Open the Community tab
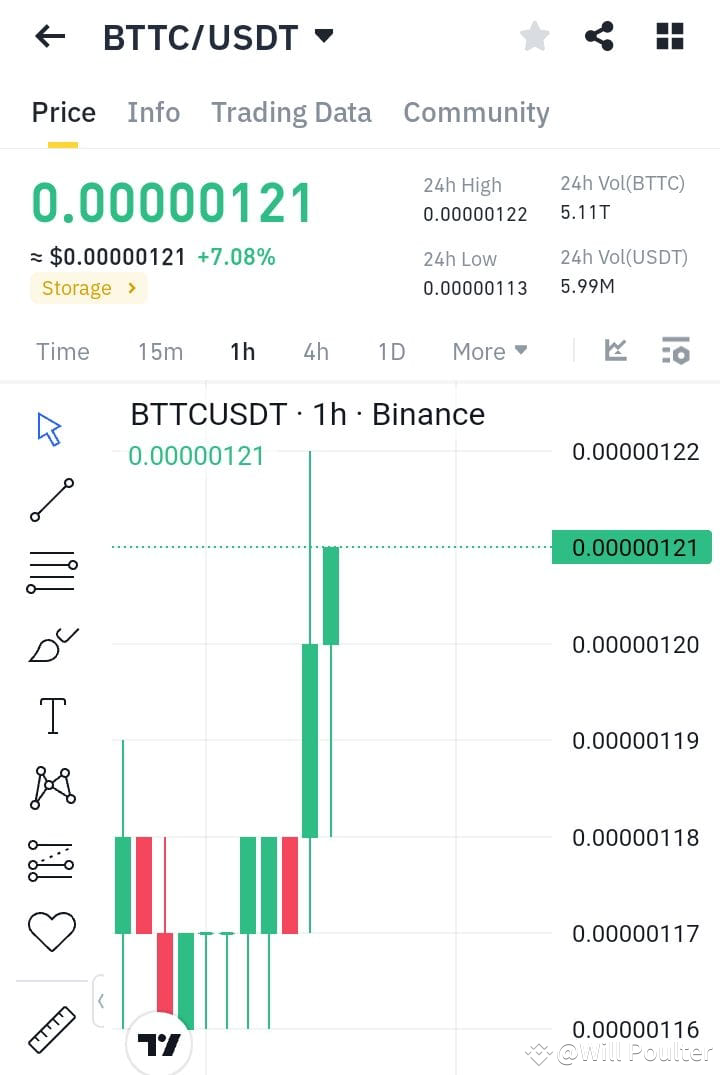The image size is (720, 1075). coord(476,112)
